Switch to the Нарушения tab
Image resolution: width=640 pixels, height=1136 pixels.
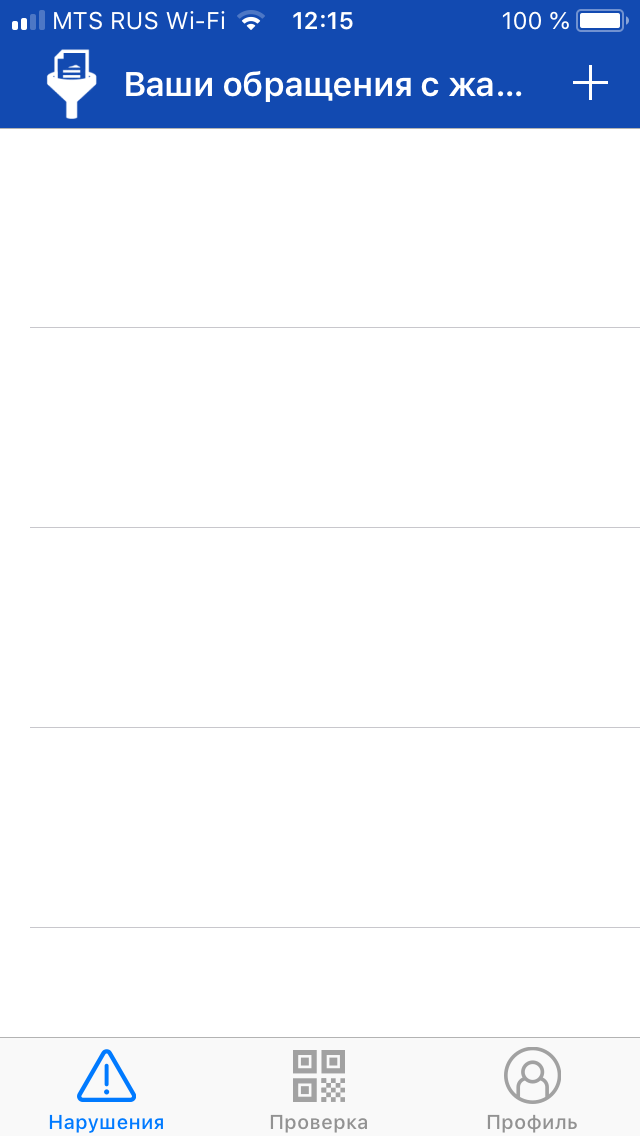[107, 1088]
